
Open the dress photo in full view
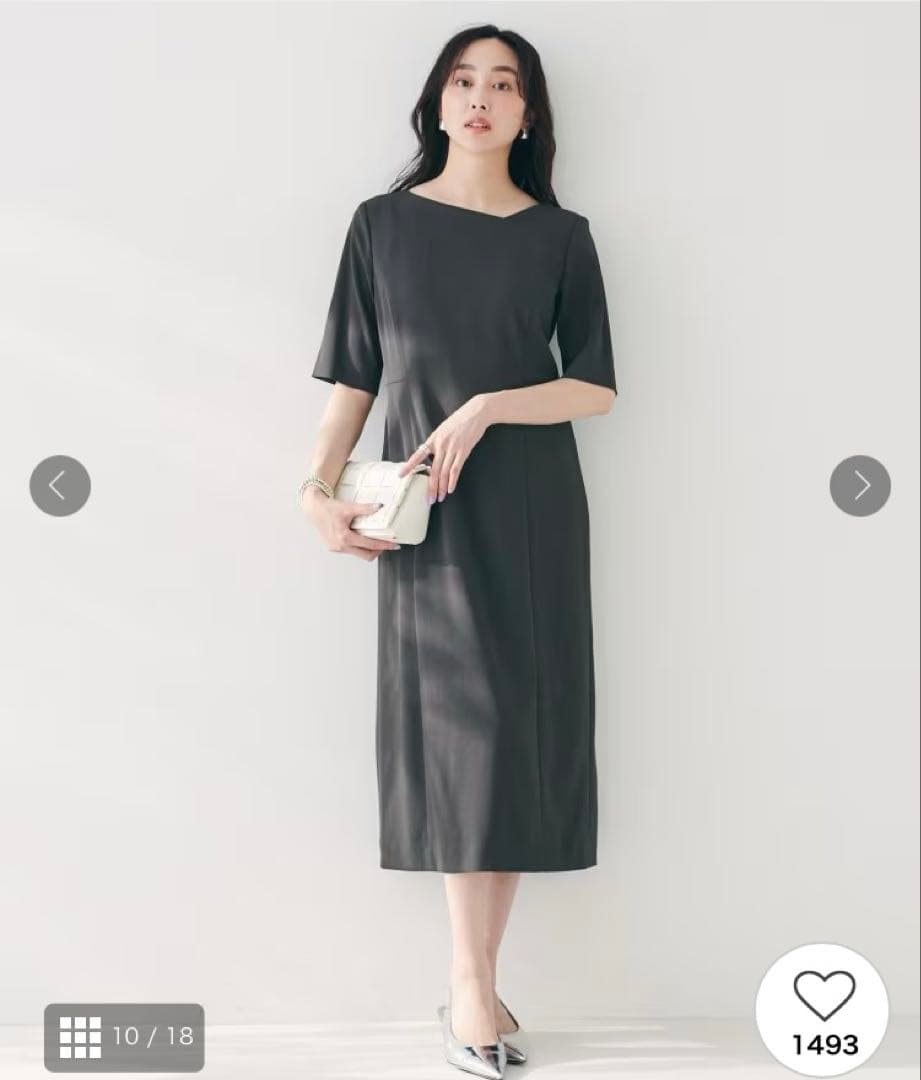point(460,537)
